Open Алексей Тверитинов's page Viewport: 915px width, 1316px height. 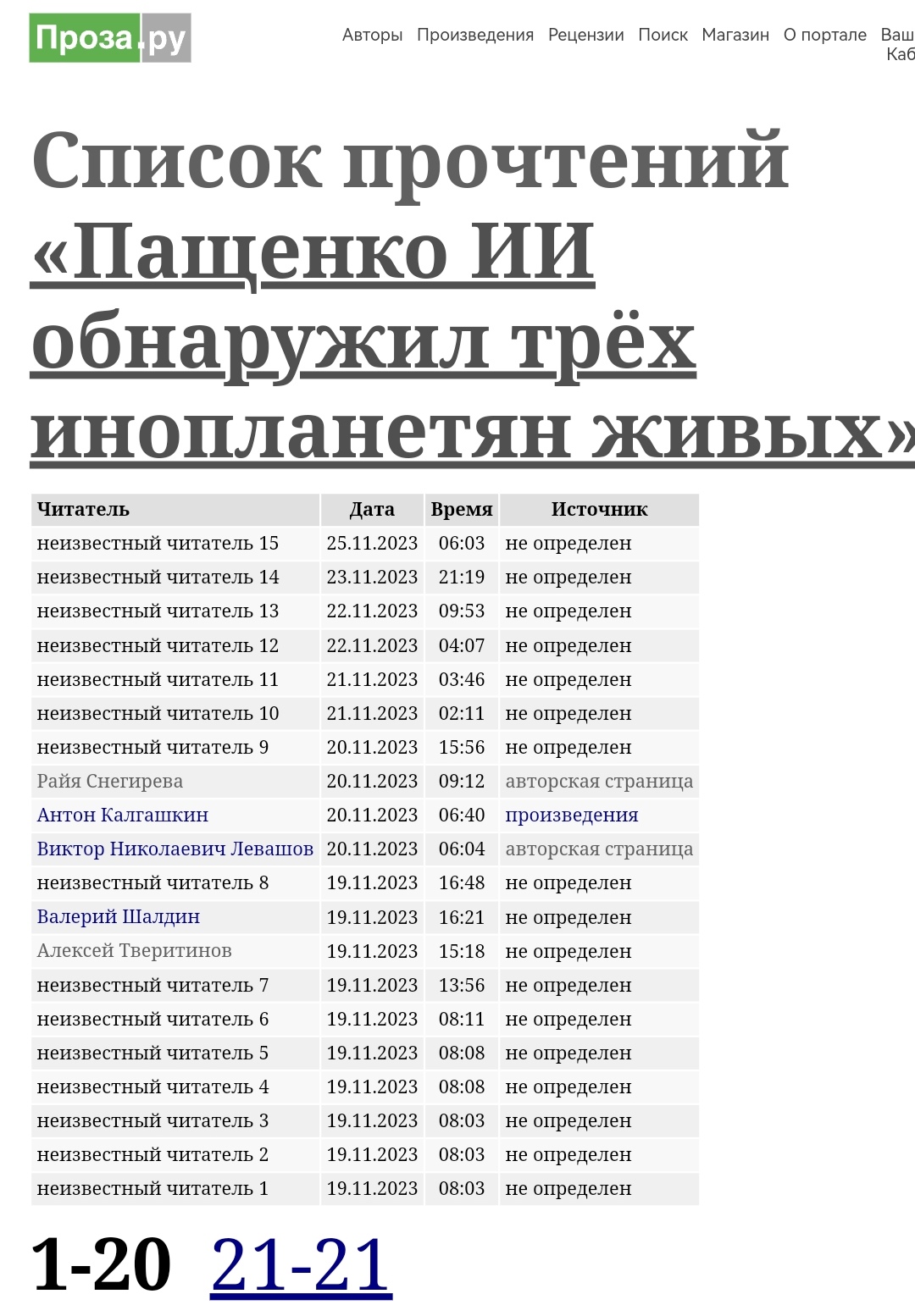point(134,950)
